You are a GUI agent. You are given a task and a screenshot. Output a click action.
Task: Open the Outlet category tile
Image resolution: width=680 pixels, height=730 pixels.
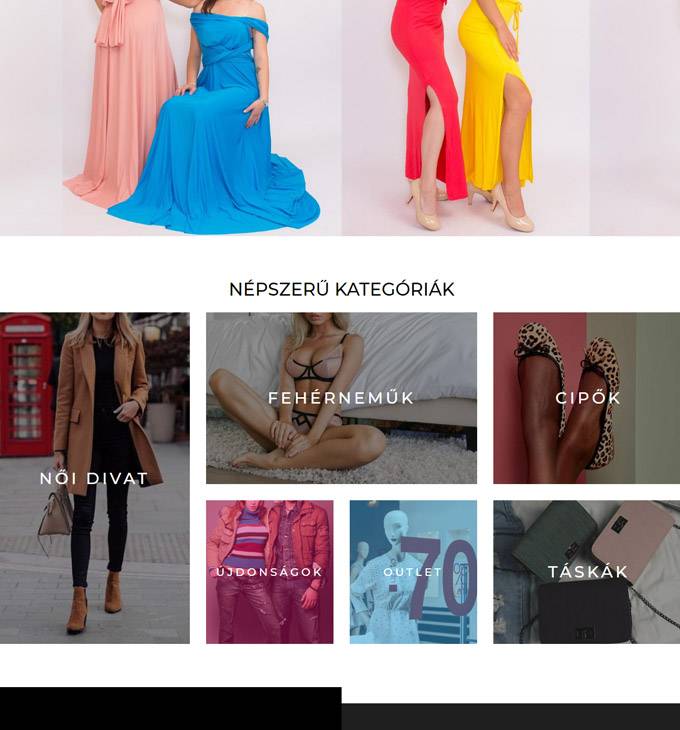click(413, 572)
